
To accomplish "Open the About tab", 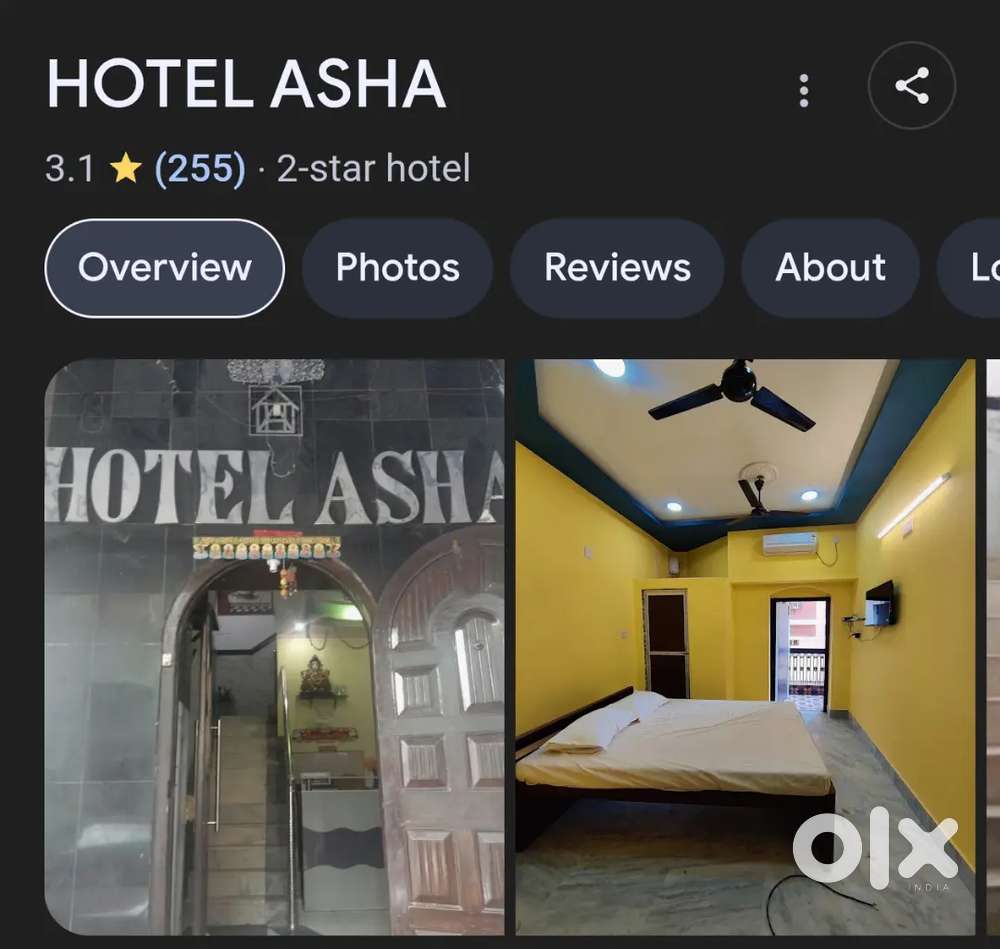I will (830, 268).
